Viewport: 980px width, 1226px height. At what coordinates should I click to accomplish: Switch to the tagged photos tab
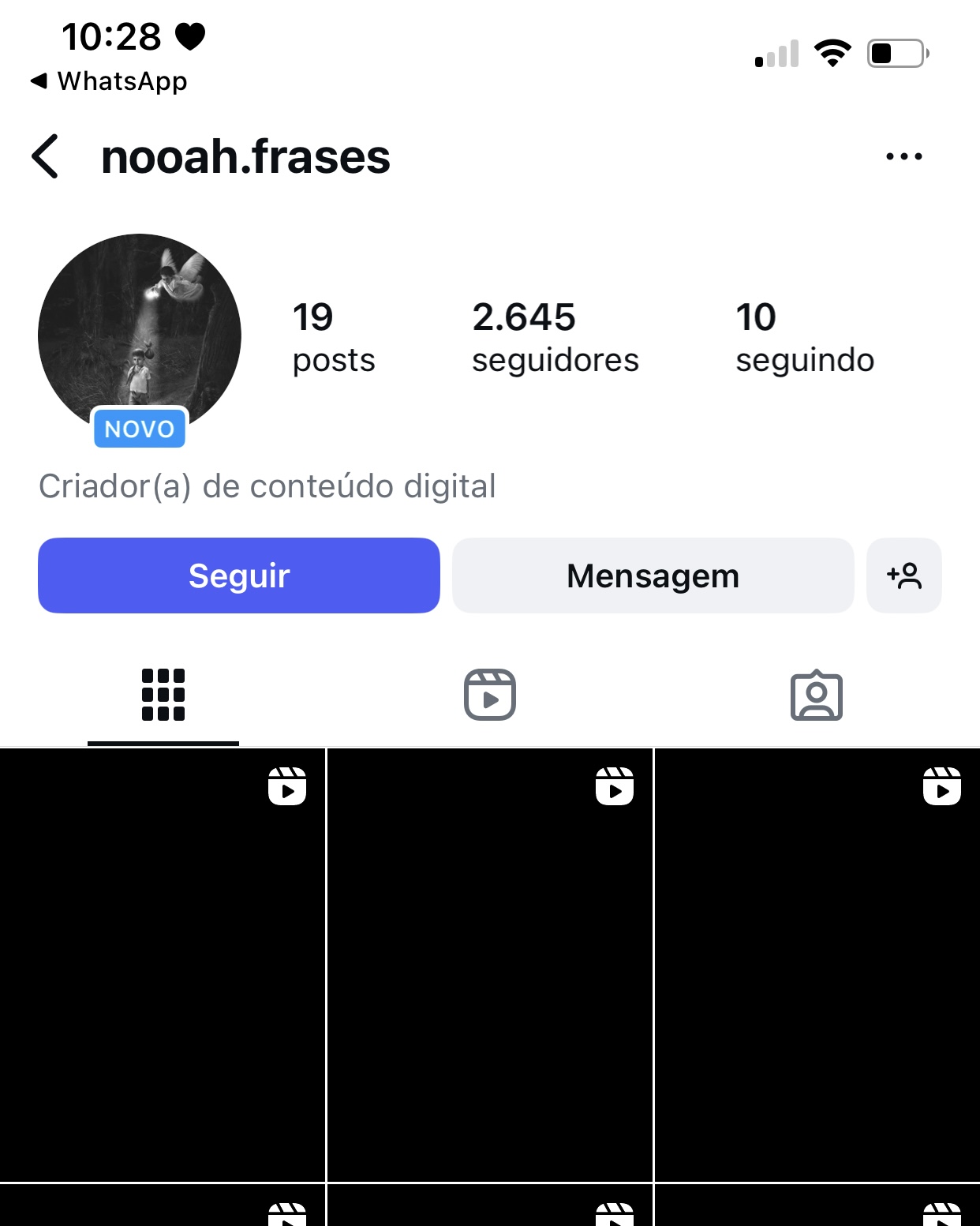[817, 695]
